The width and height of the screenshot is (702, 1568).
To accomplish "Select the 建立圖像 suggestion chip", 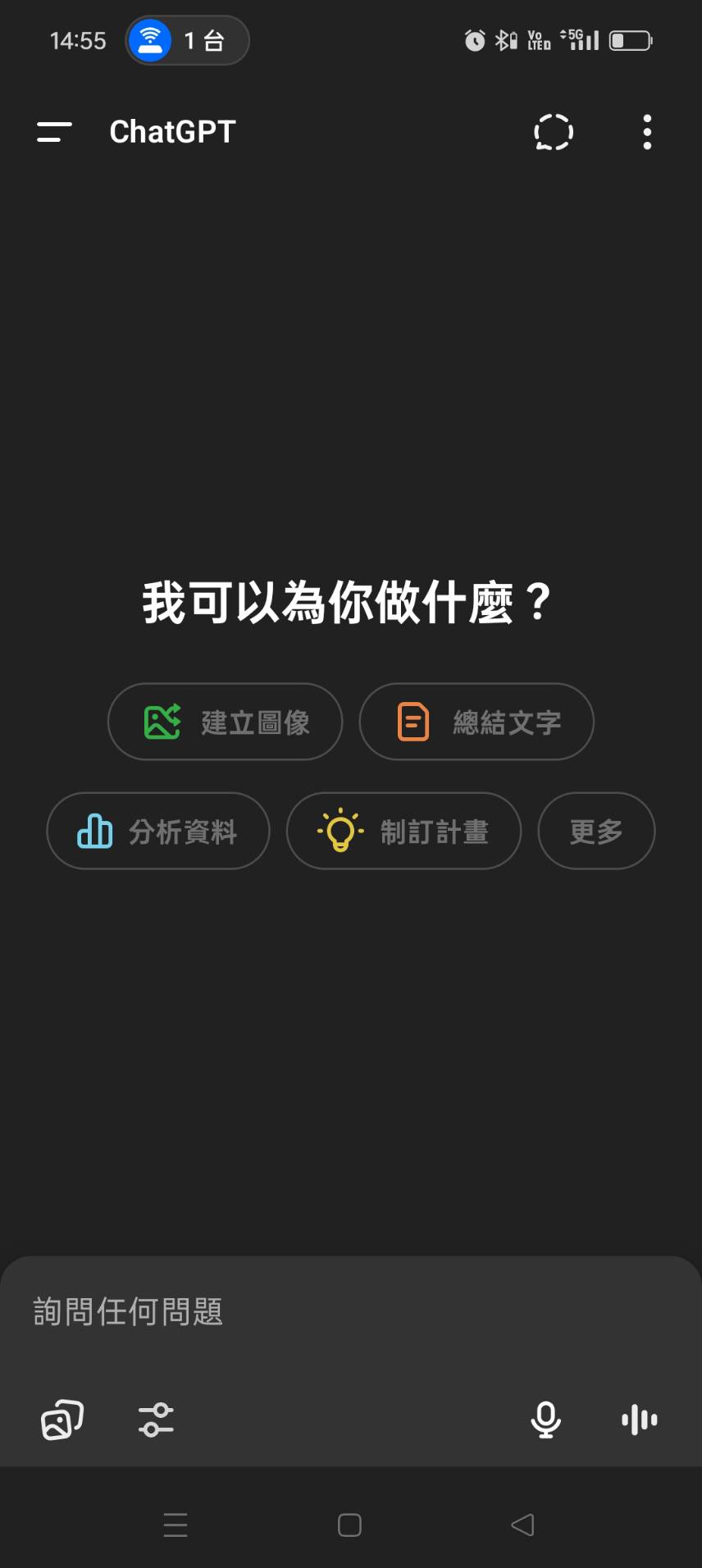I will (225, 722).
